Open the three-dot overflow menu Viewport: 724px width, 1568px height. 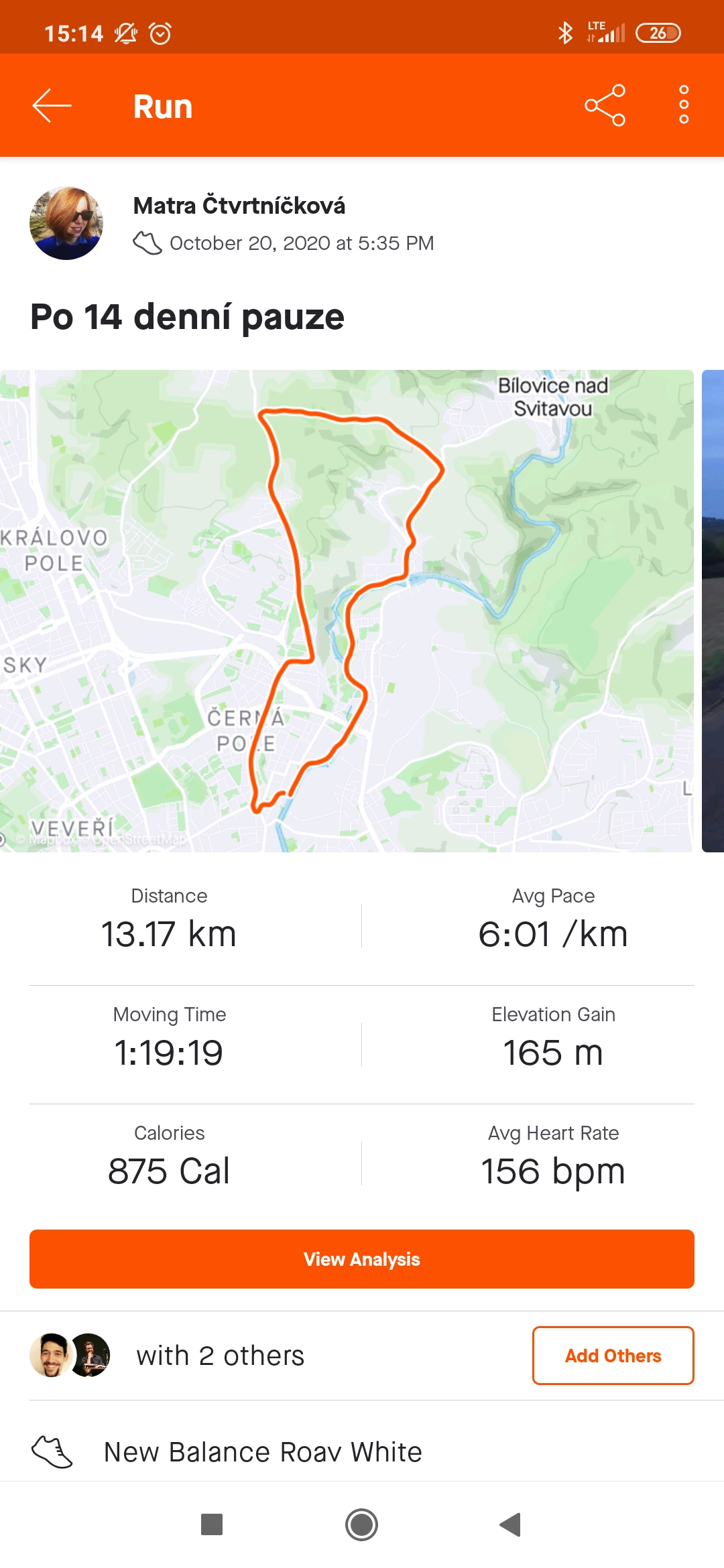(x=684, y=105)
